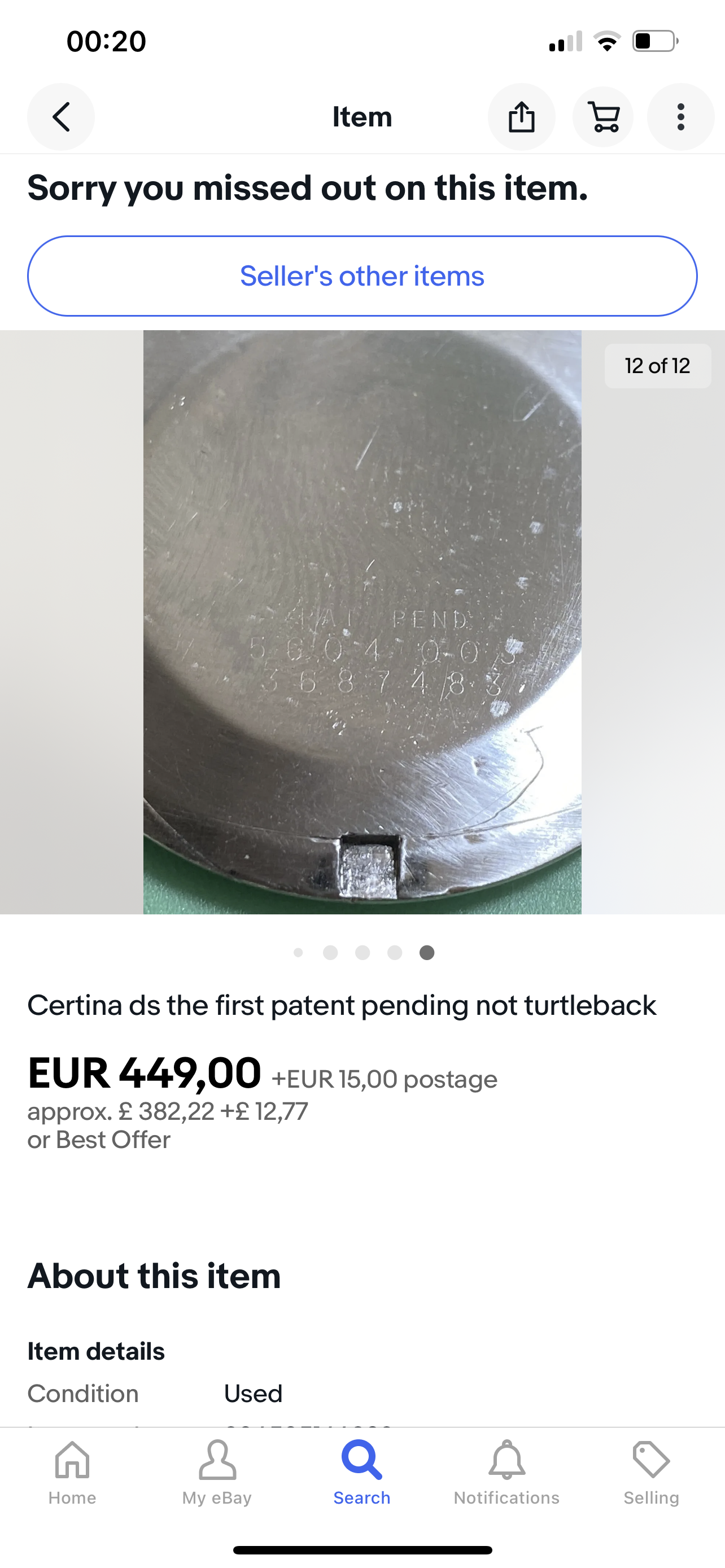Select the Search tab

pyautogui.click(x=361, y=1472)
